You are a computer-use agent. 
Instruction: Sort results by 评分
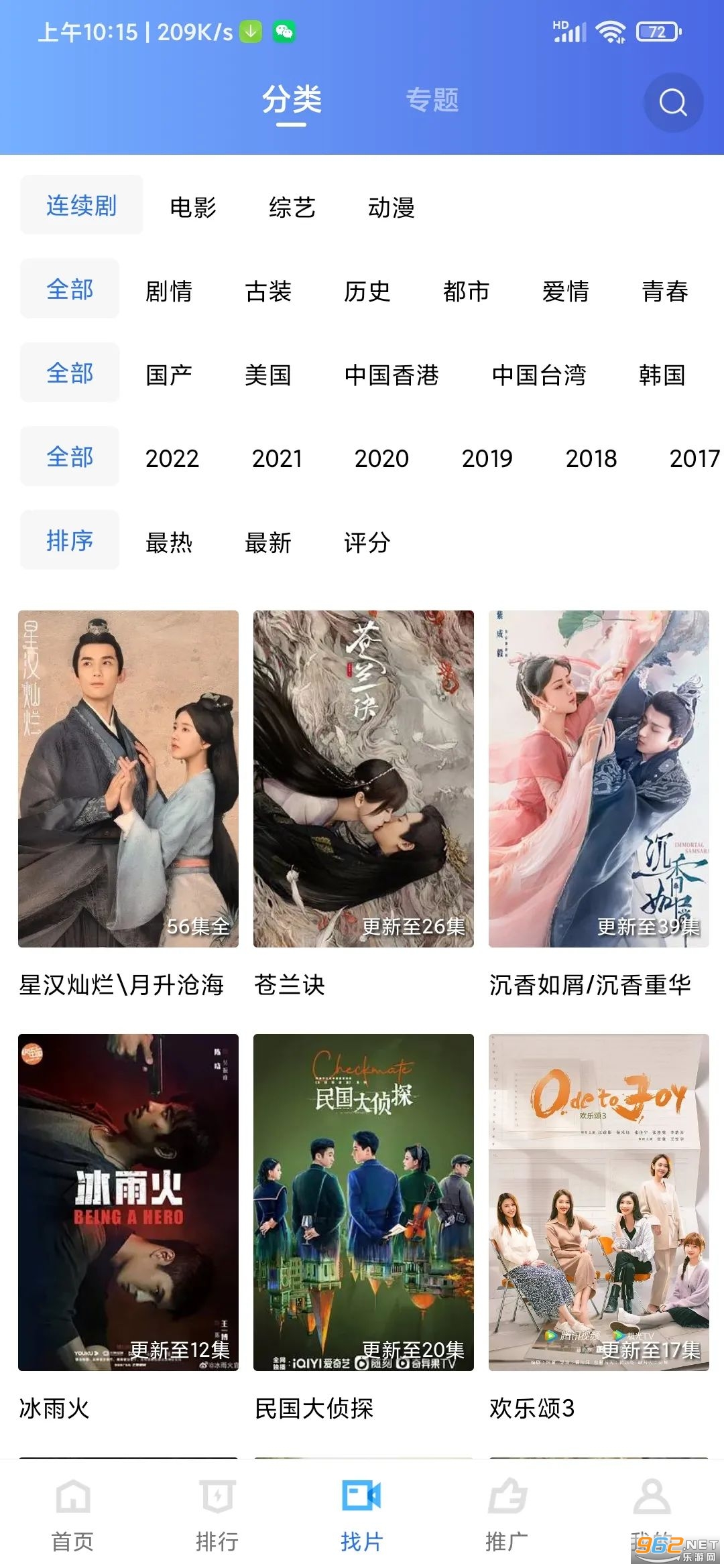[x=367, y=542]
